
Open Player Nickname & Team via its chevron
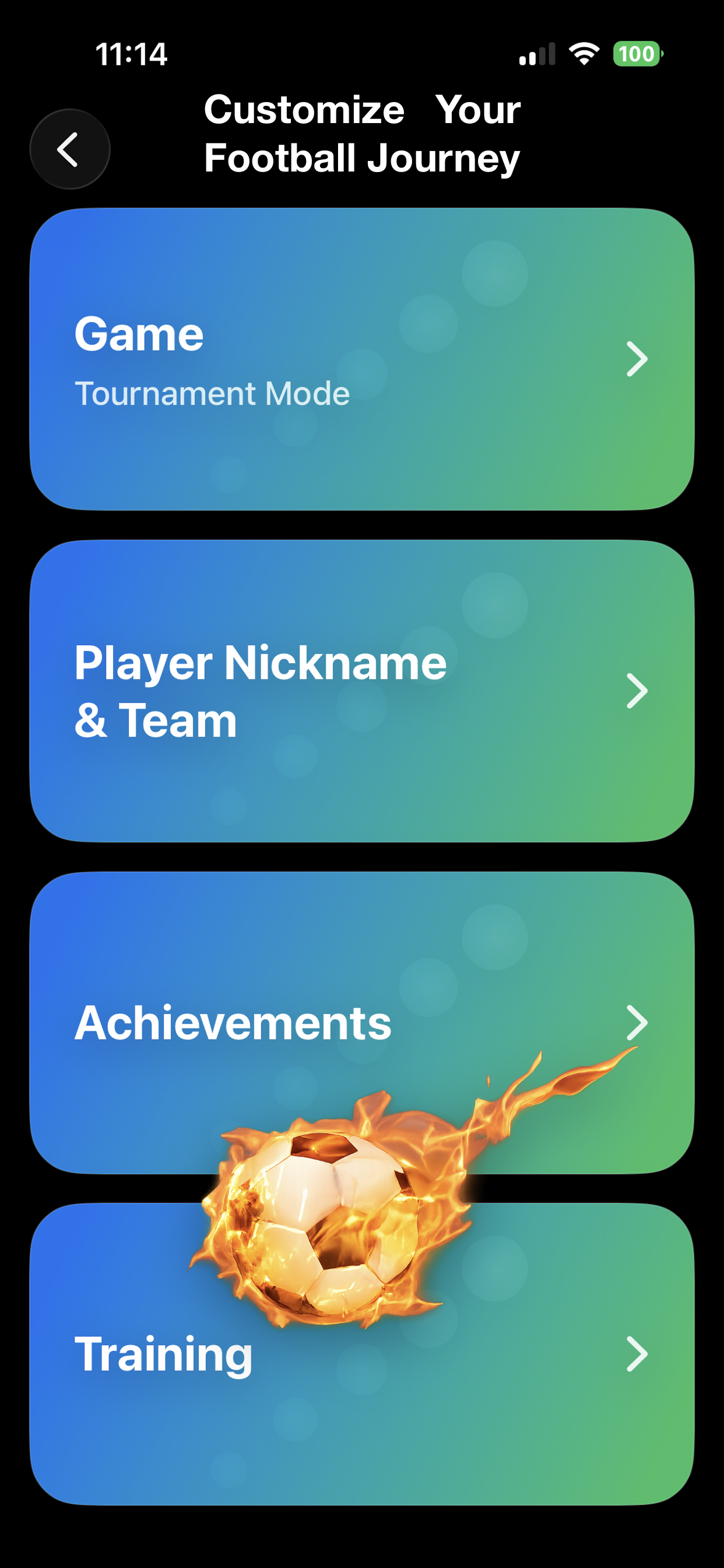coord(636,691)
